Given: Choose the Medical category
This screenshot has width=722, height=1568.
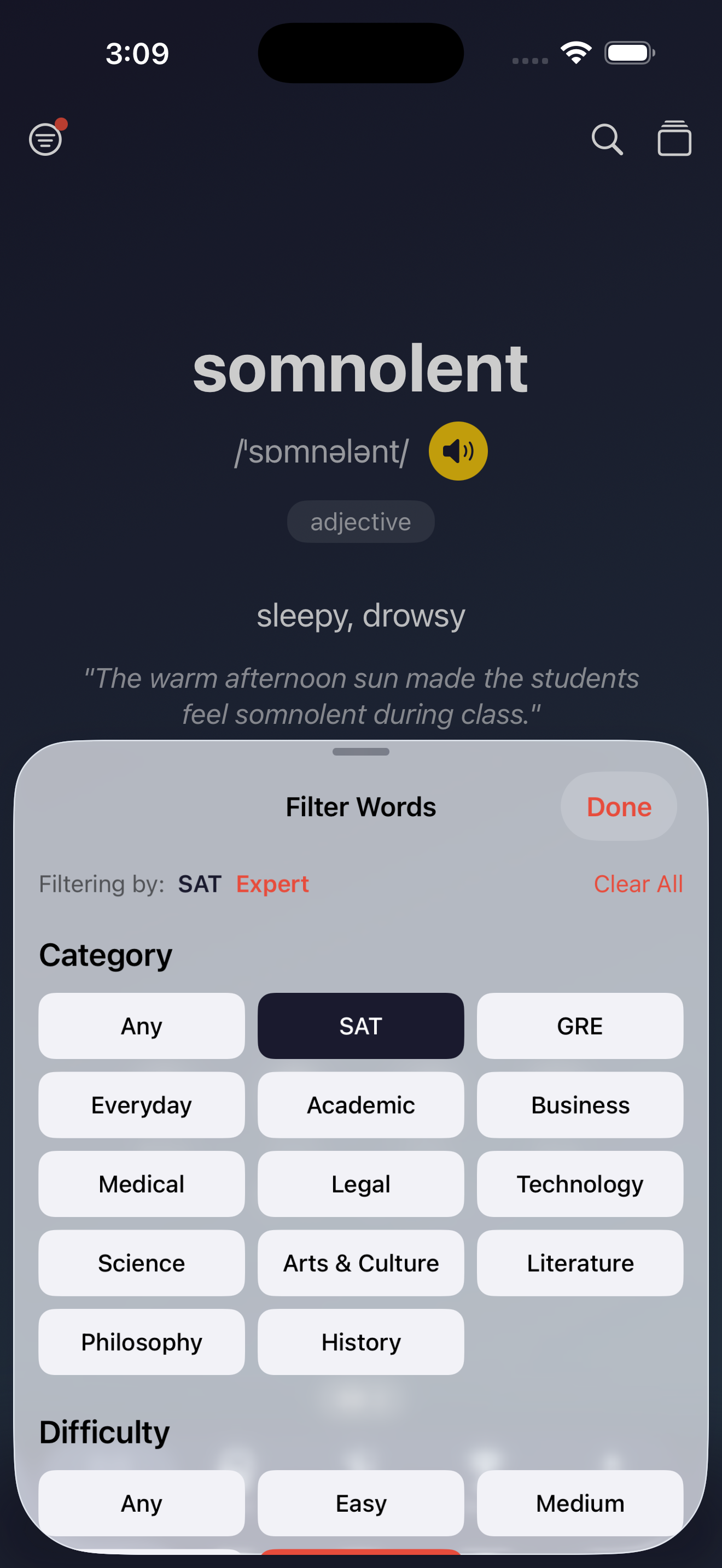Looking at the screenshot, I should point(141,1183).
